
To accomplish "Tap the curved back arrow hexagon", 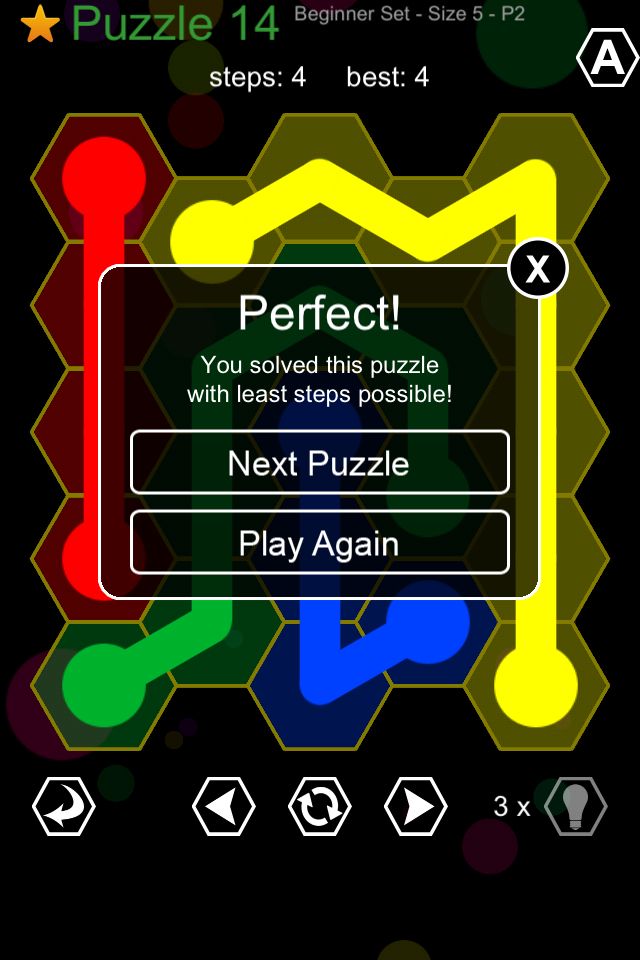I will 64,806.
